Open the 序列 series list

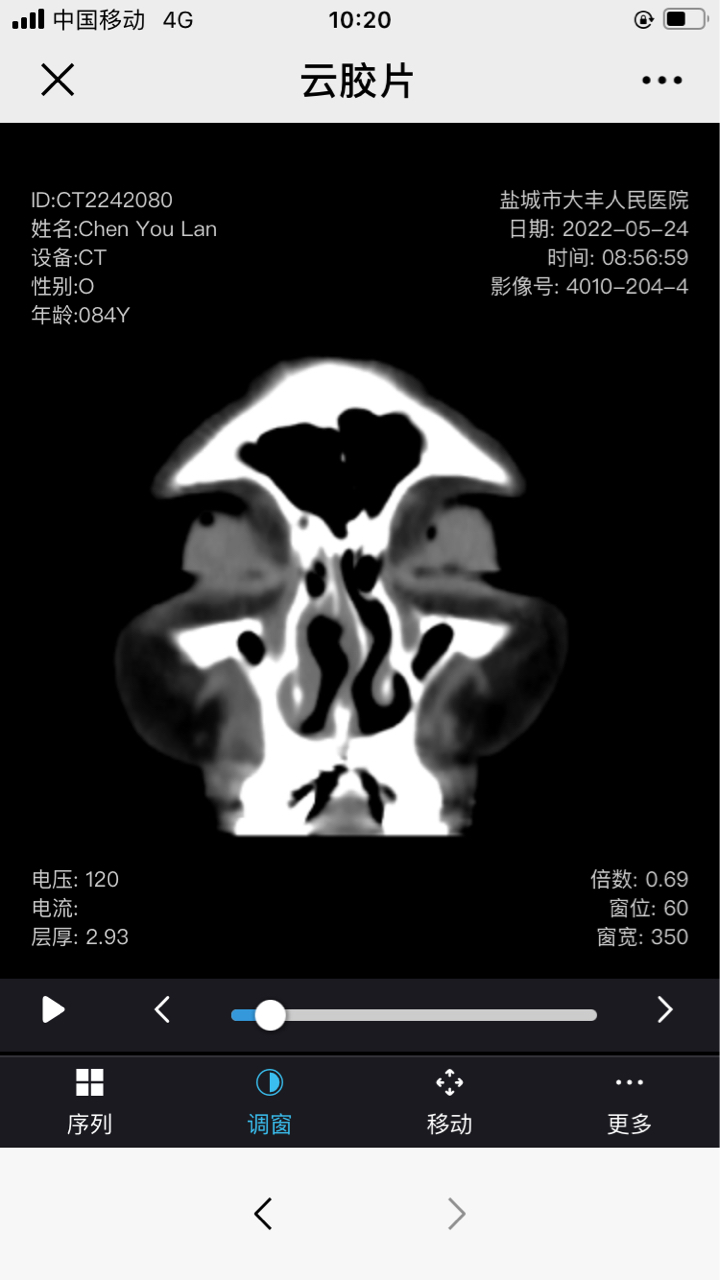[90, 1102]
